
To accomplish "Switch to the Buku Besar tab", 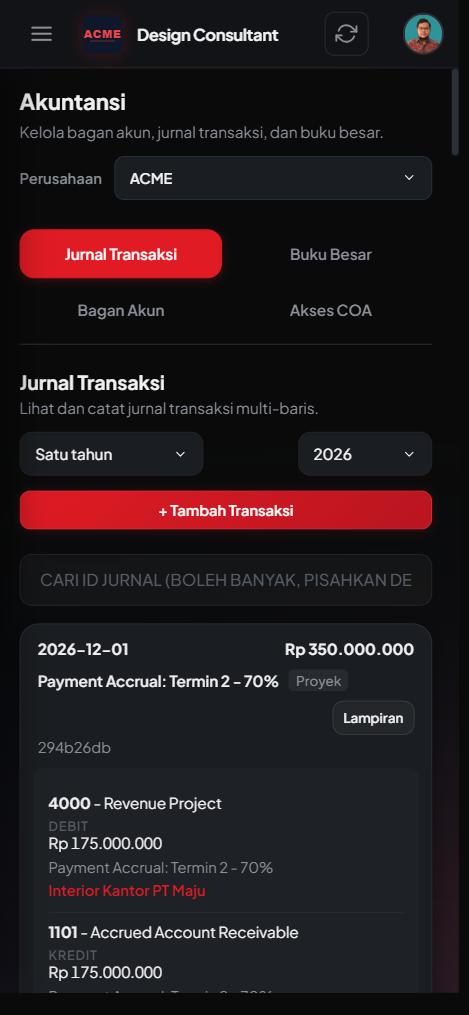I will coord(331,254).
